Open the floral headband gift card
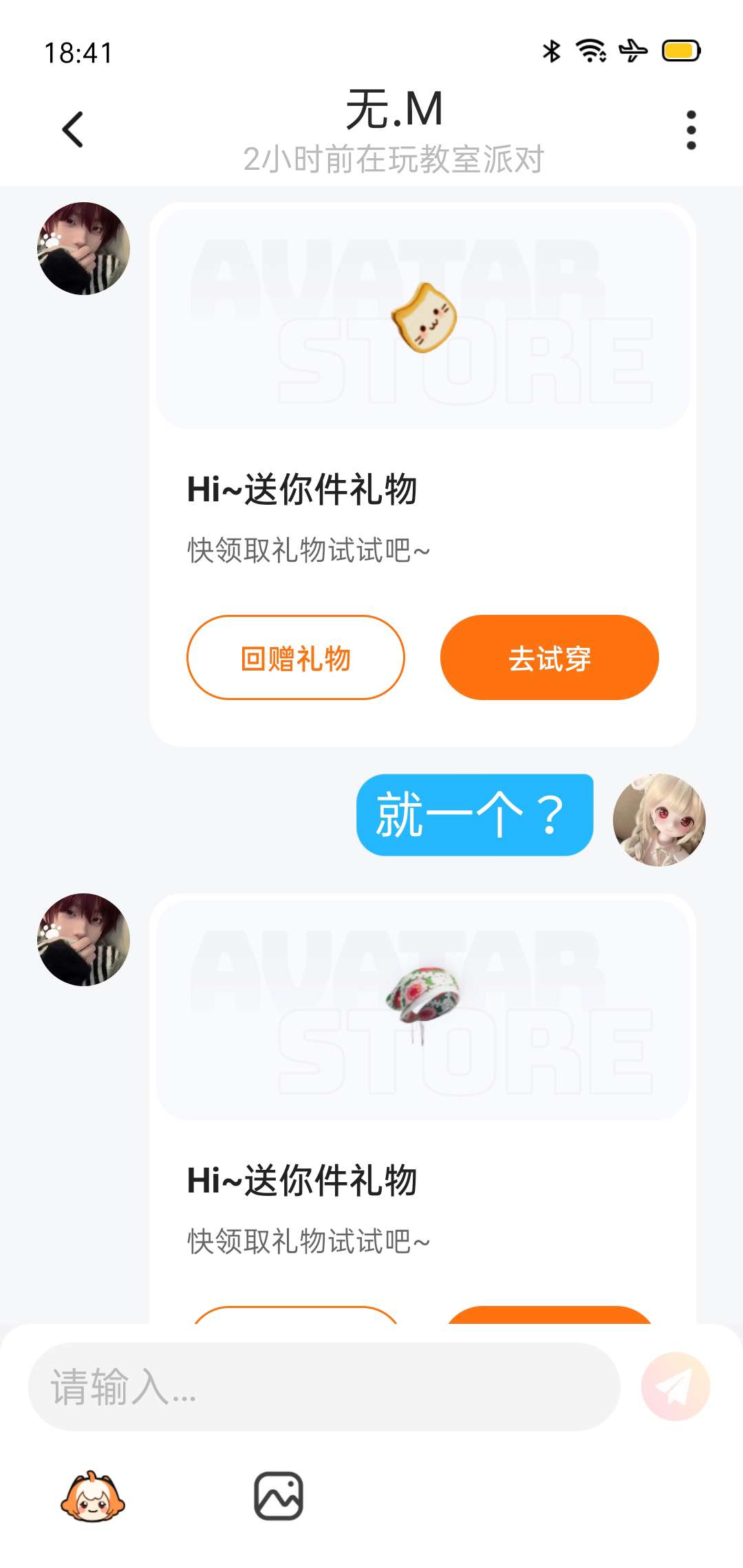The width and height of the screenshot is (743, 1568). click(422, 1107)
